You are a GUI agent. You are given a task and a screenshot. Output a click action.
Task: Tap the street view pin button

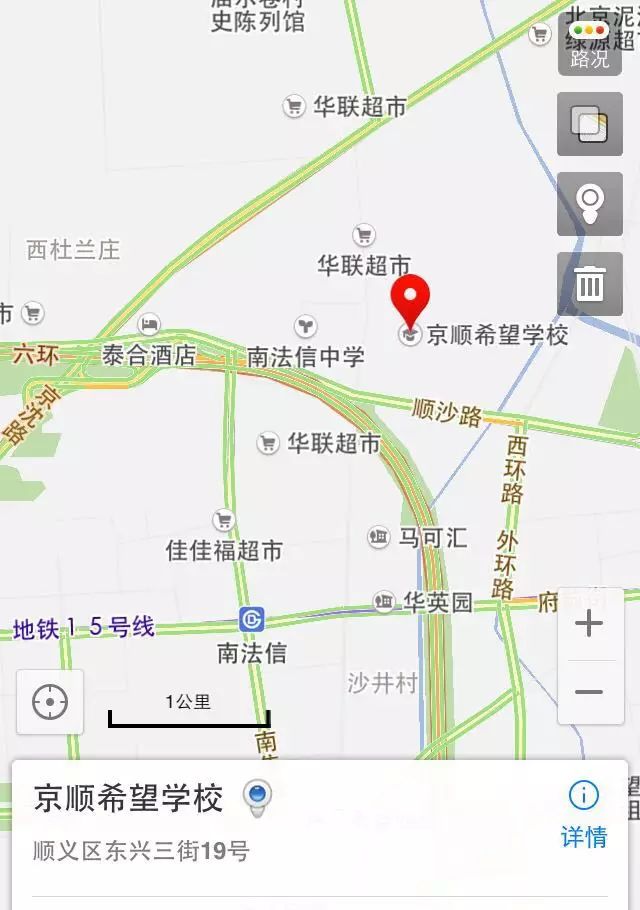(589, 204)
